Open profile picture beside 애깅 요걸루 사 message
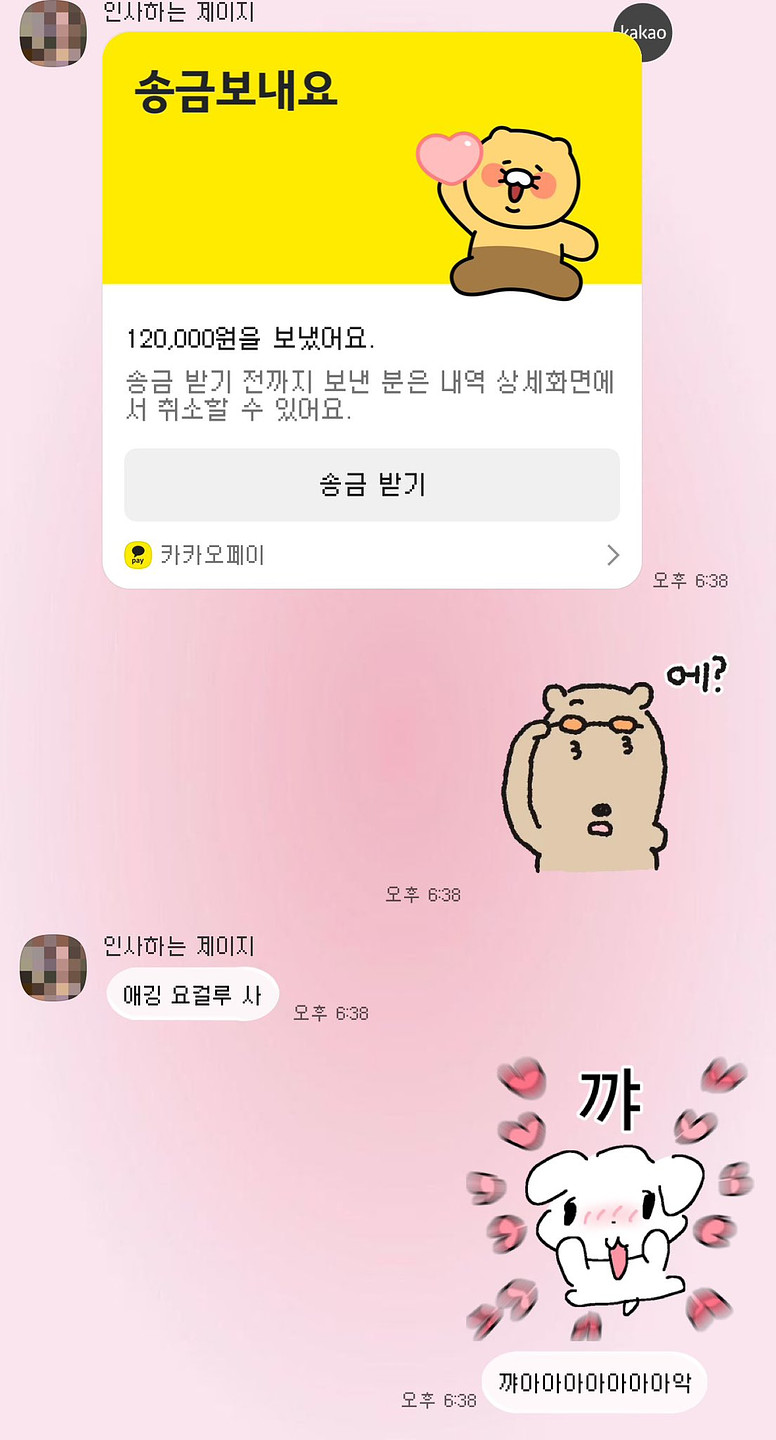 coord(52,966)
